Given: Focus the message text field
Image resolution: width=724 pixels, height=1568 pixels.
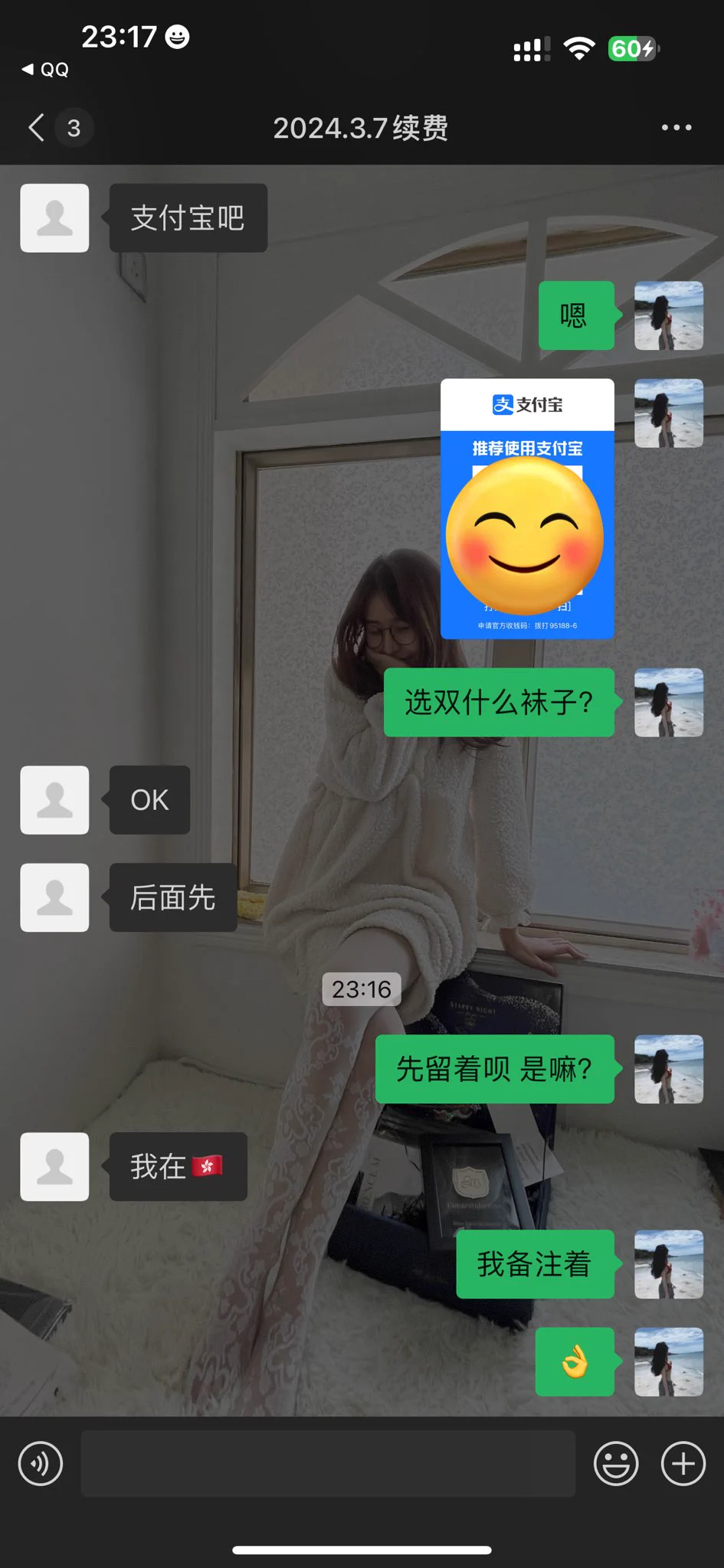Looking at the screenshot, I should tap(328, 1463).
